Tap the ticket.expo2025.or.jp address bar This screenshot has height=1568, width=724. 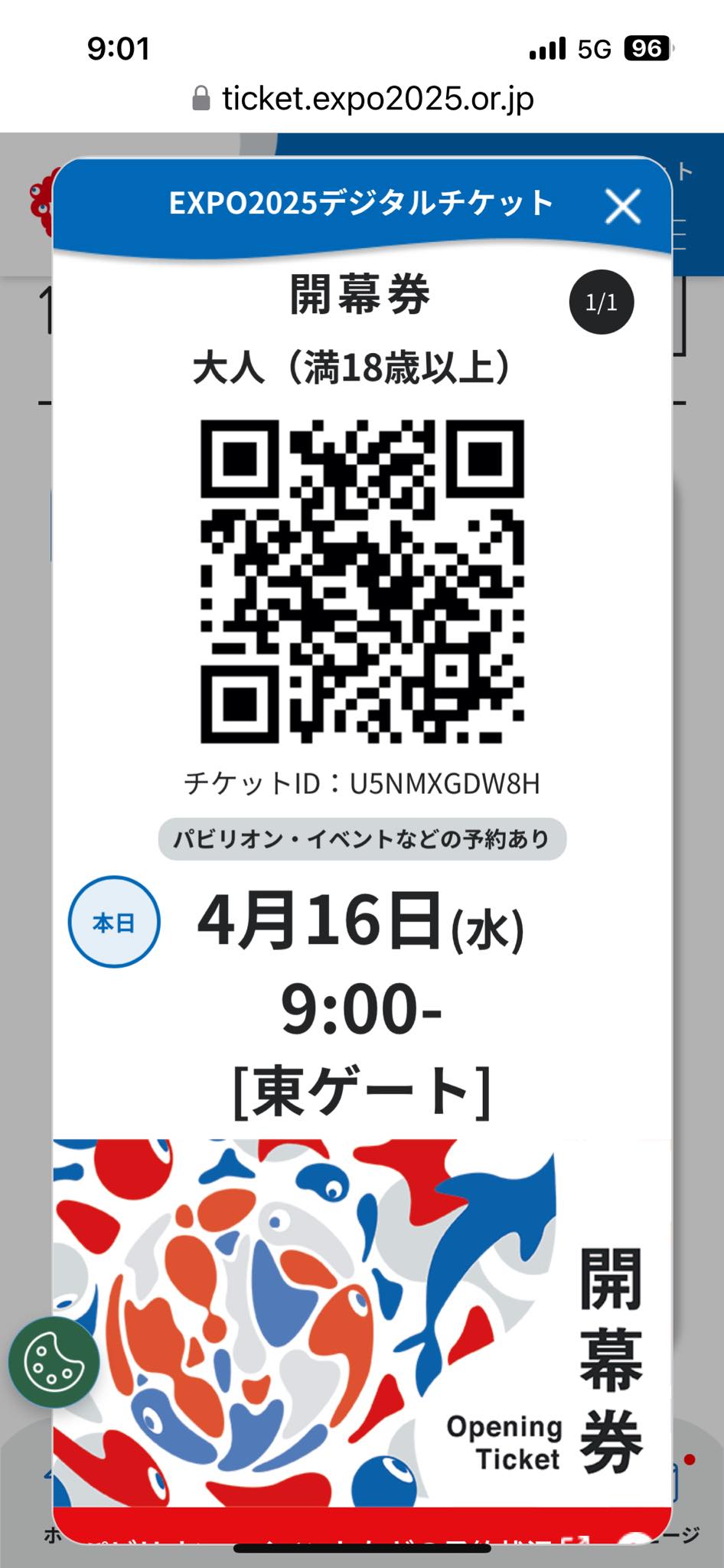pos(362,98)
